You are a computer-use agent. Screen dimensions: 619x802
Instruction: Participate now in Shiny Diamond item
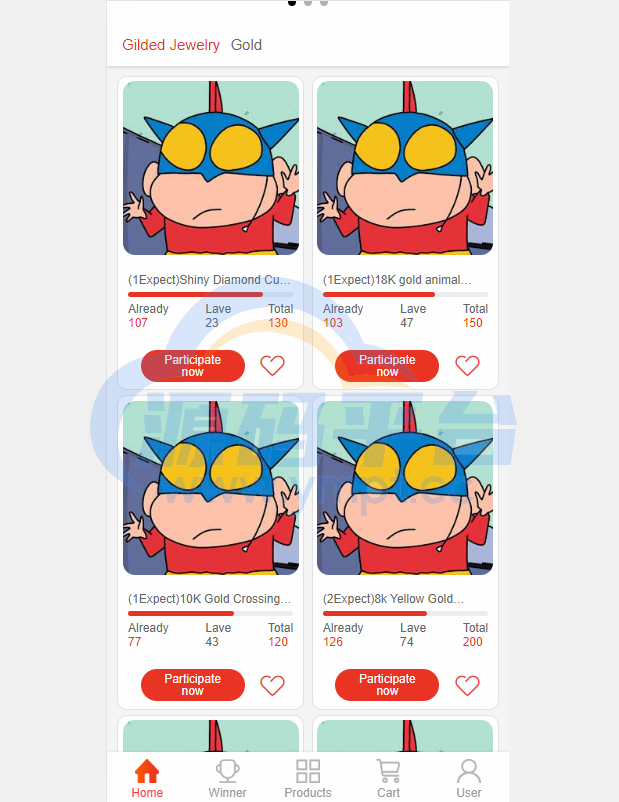click(x=193, y=366)
